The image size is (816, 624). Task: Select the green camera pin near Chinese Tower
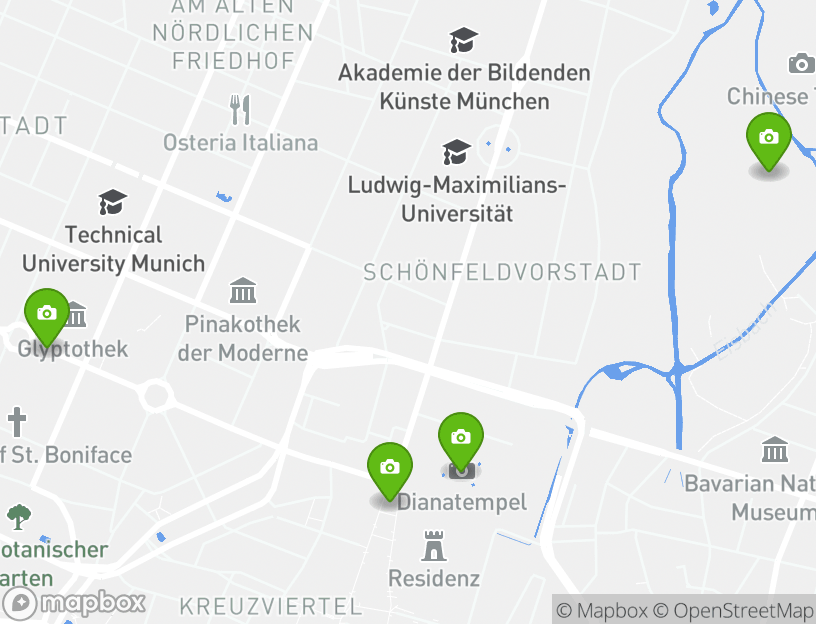pyautogui.click(x=768, y=138)
